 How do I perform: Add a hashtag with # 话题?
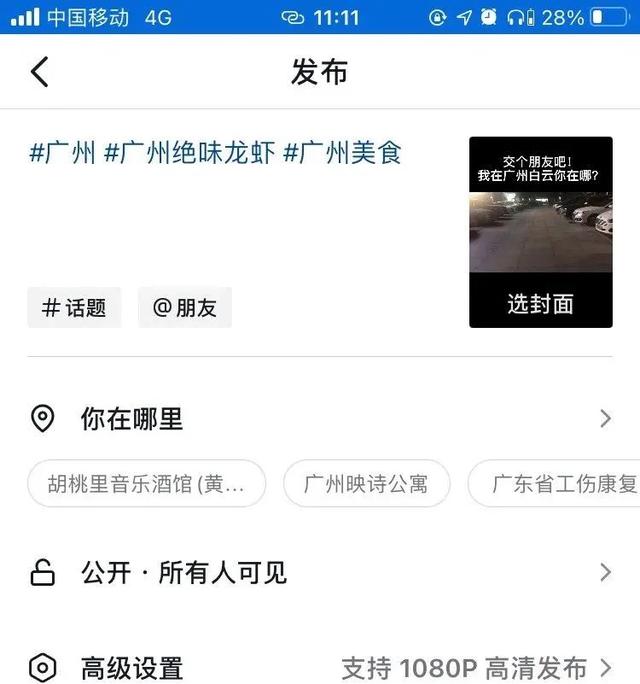coord(74,308)
